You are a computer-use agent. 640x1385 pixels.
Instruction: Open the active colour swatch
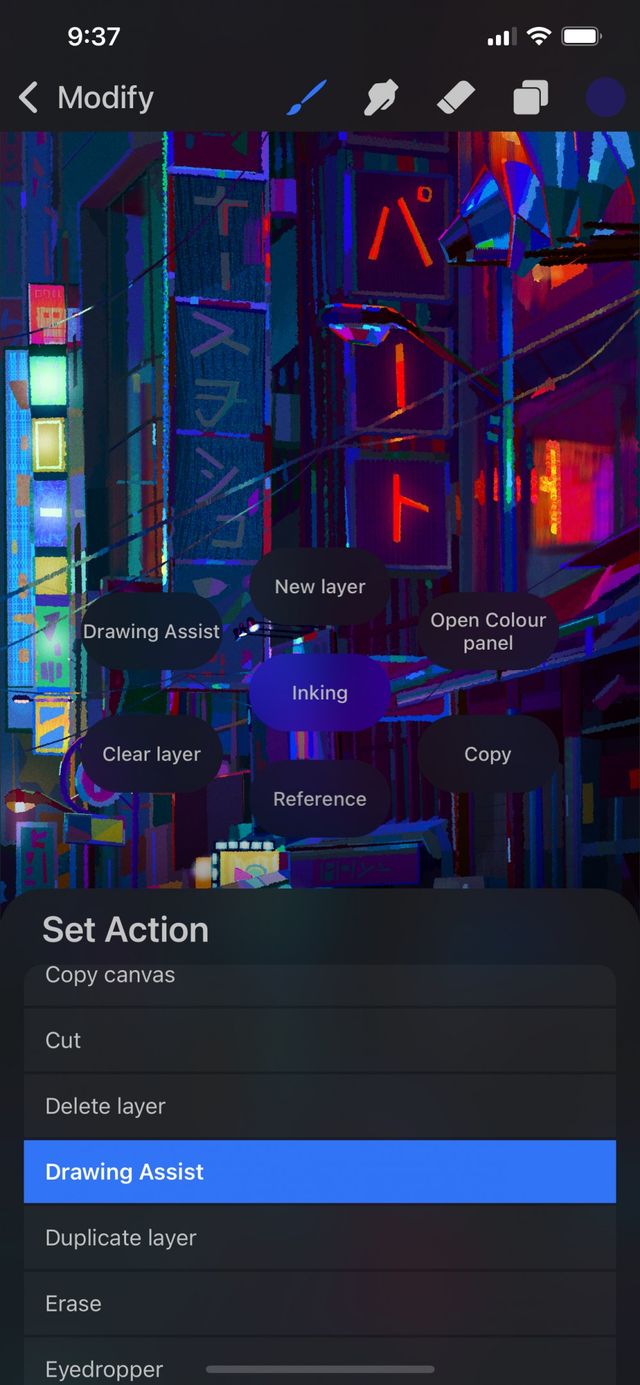coord(605,98)
